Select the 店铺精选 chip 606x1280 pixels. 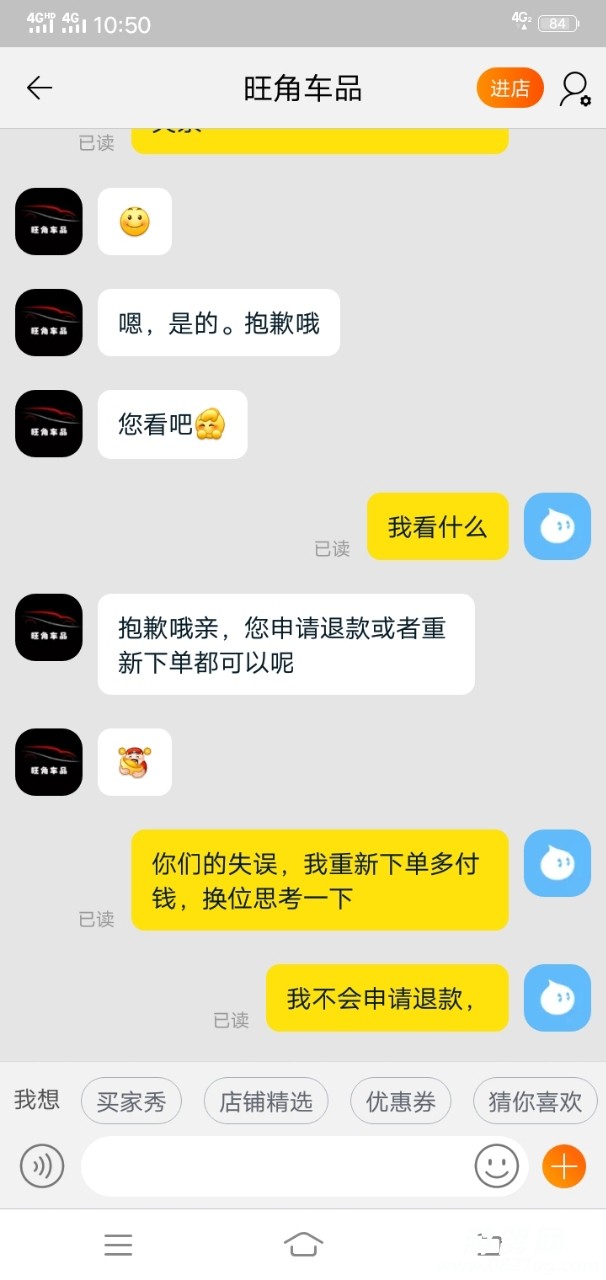click(265, 1102)
